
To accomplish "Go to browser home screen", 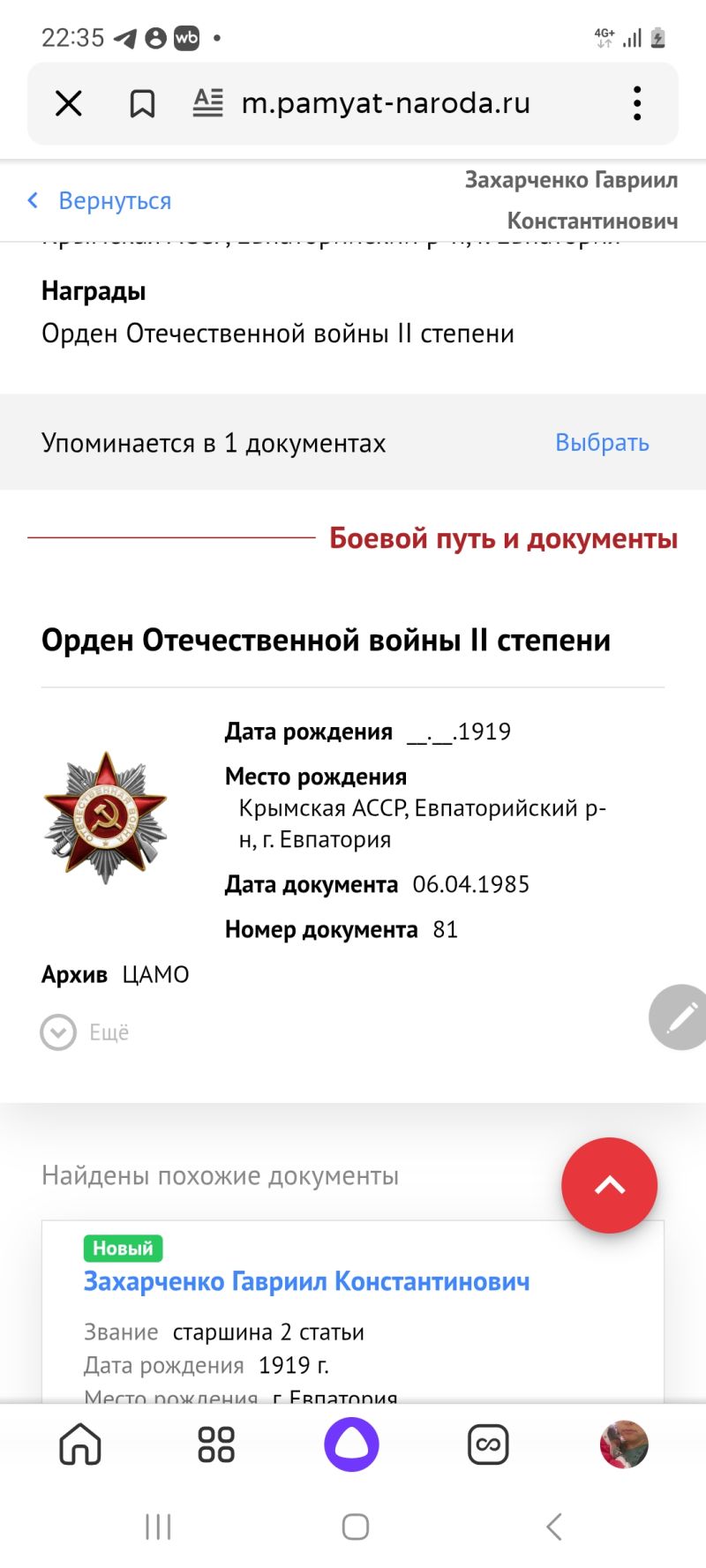I will (x=80, y=1444).
